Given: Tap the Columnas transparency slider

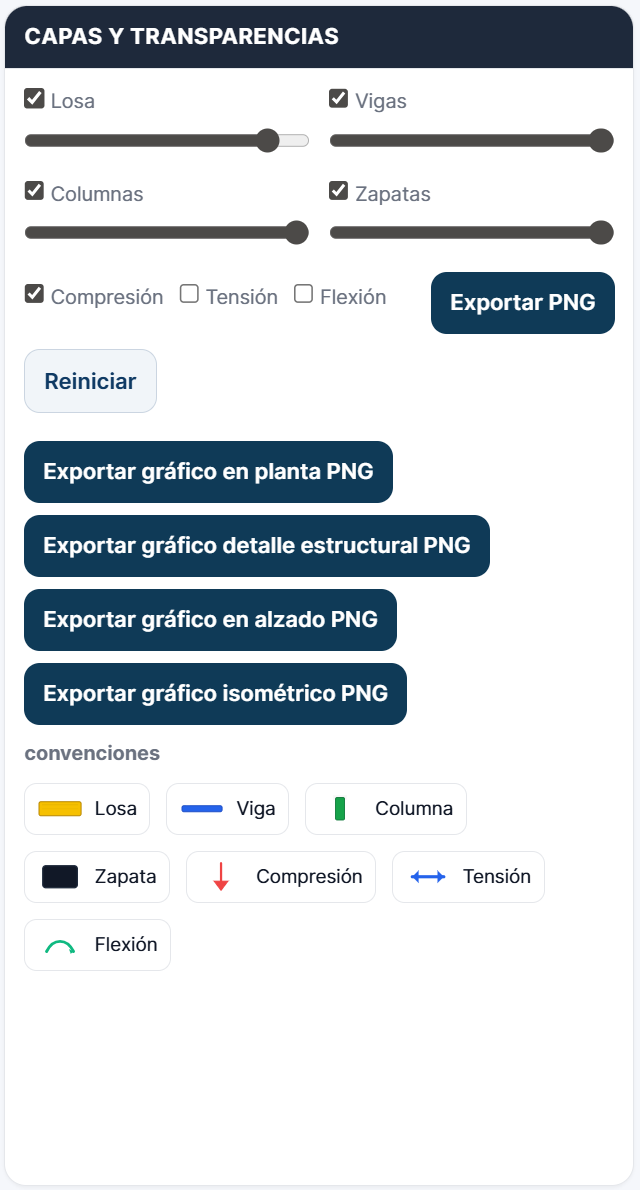Looking at the screenshot, I should point(166,233).
